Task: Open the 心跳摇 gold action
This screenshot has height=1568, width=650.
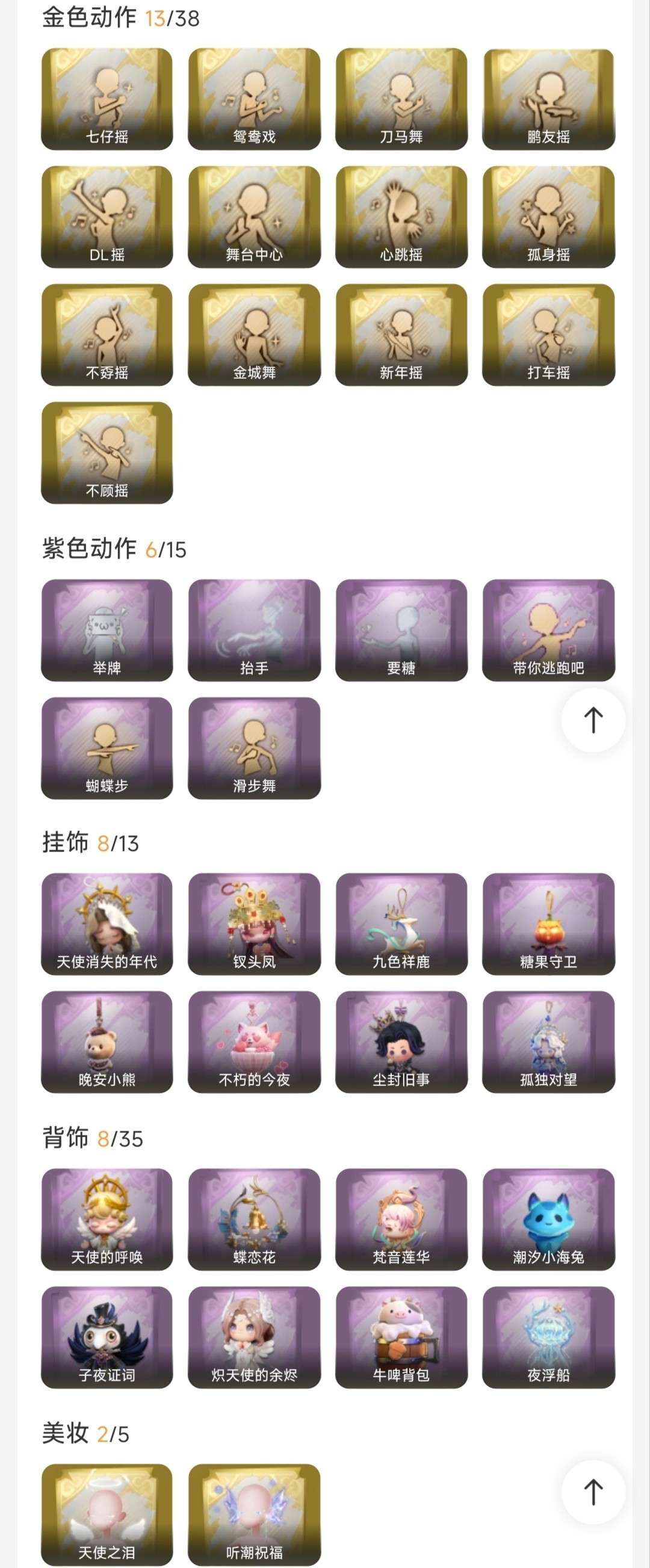Action: [401, 217]
